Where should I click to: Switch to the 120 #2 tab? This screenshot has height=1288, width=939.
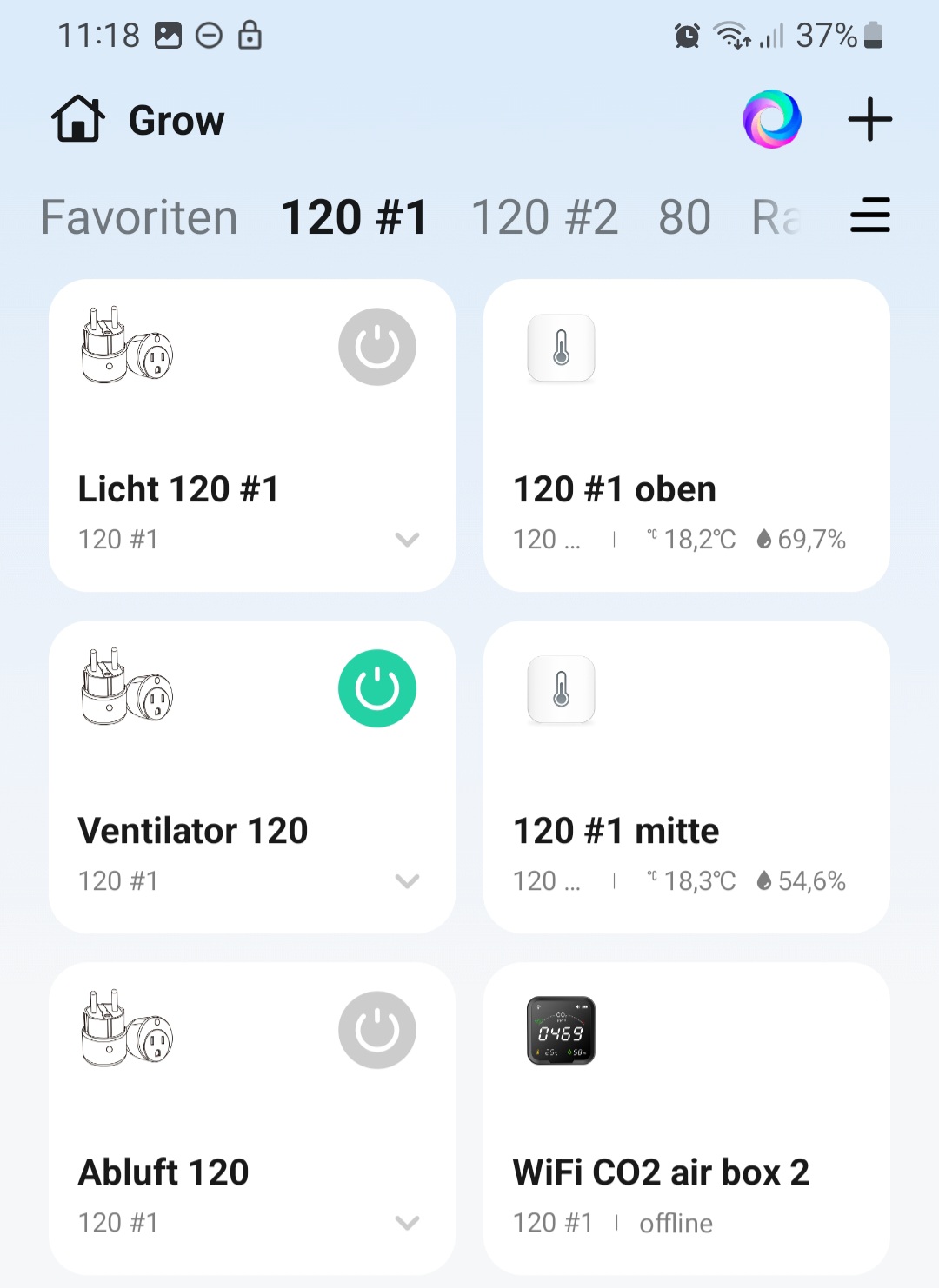[x=544, y=217]
